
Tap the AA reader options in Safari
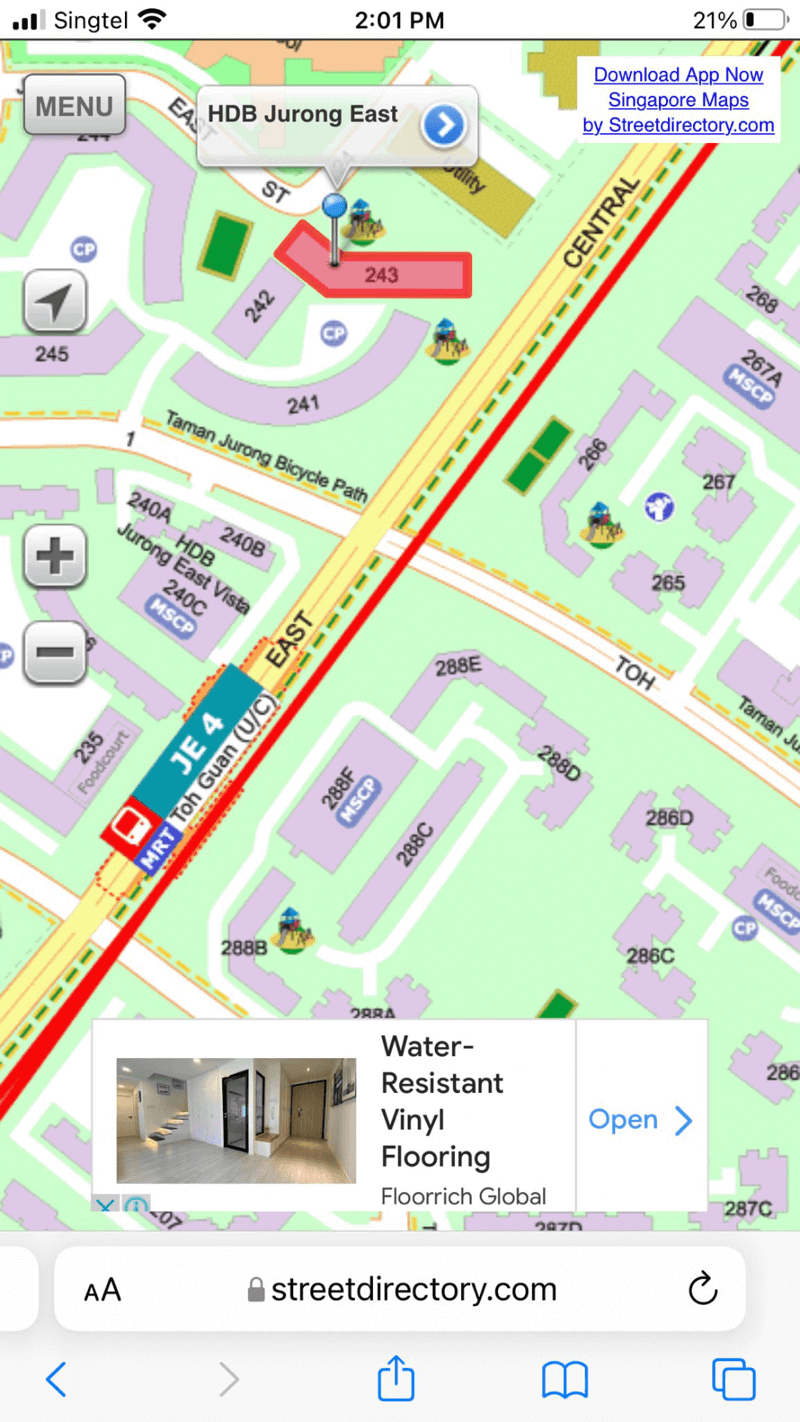pyautogui.click(x=99, y=1289)
